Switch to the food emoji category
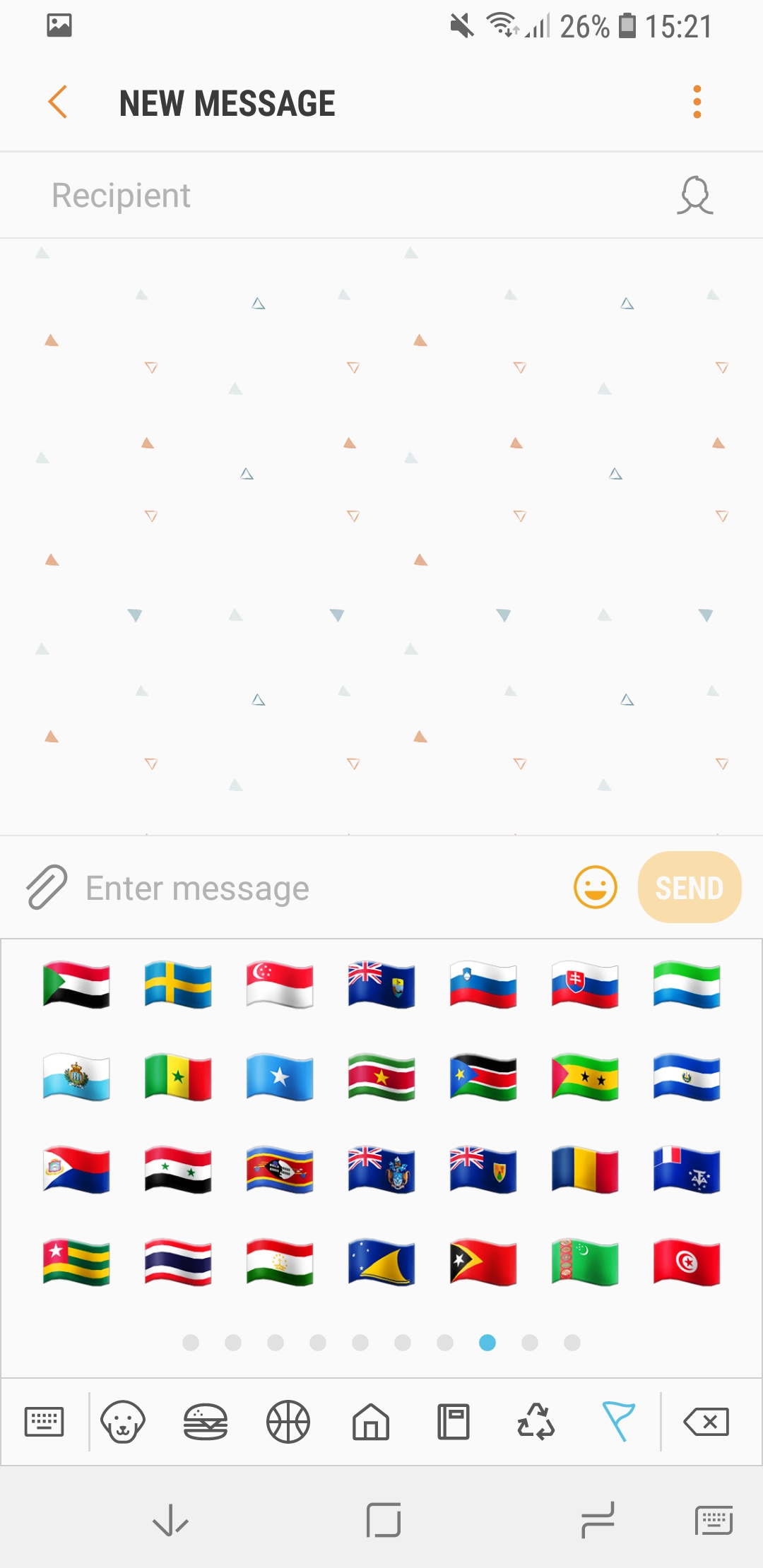Screen dimensions: 763x1568 (206, 1421)
